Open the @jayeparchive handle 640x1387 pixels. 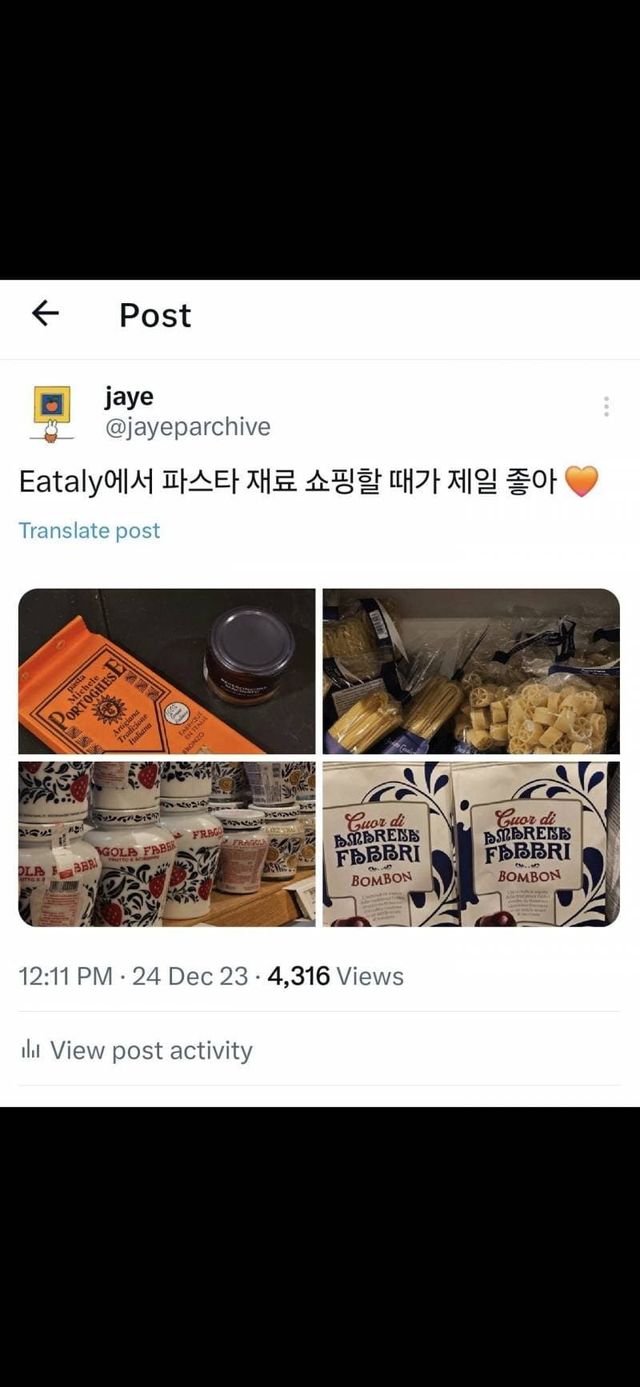pyautogui.click(x=187, y=427)
